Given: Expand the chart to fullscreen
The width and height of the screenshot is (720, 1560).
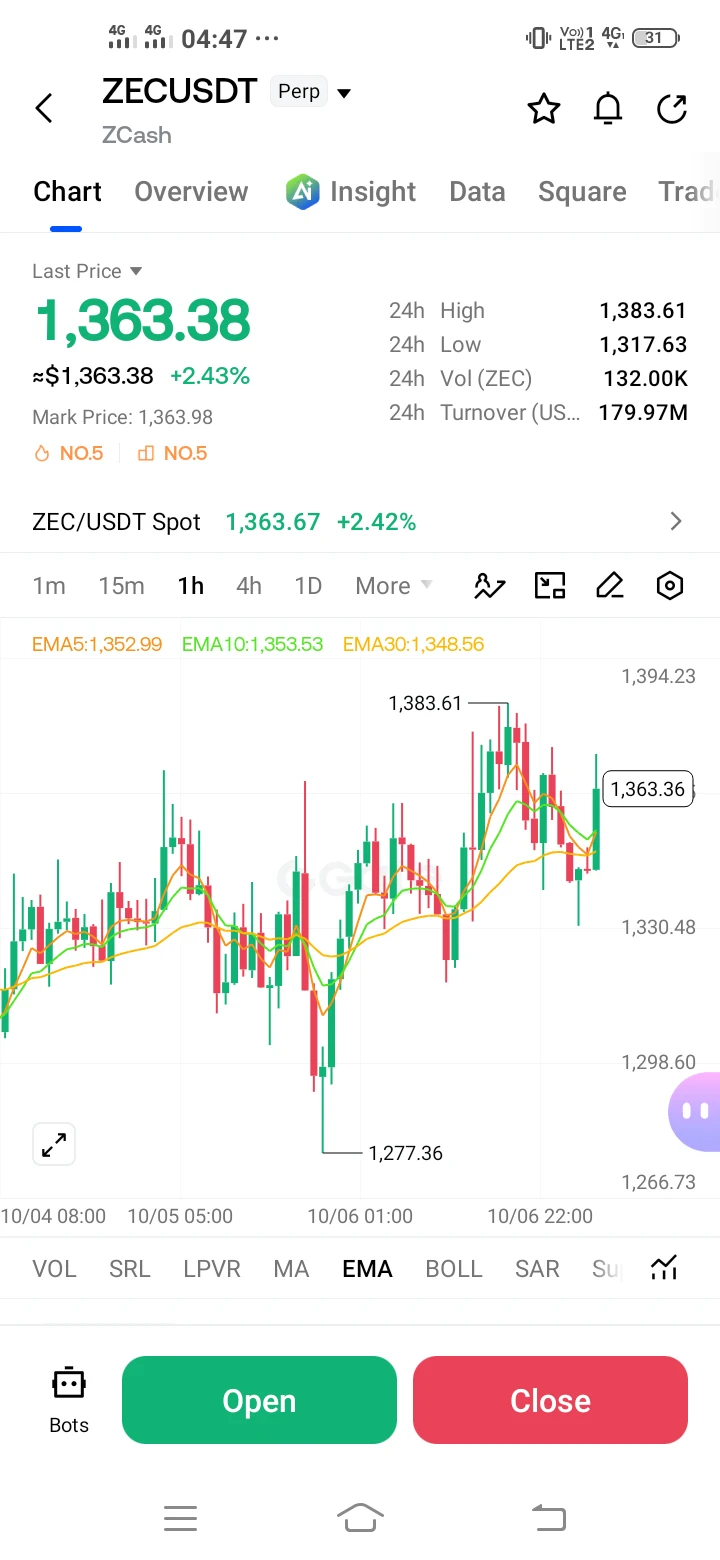Looking at the screenshot, I should (54, 1145).
